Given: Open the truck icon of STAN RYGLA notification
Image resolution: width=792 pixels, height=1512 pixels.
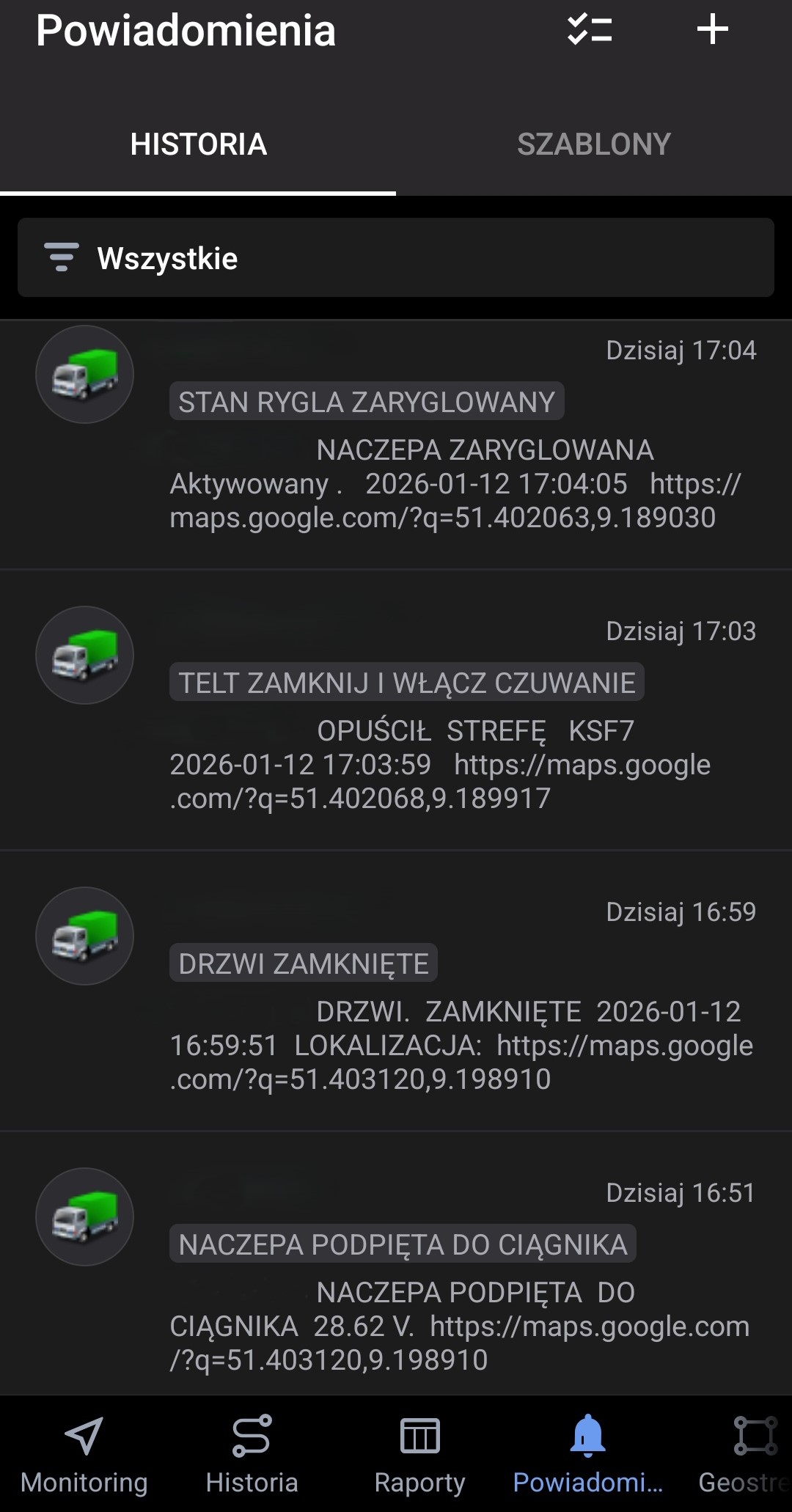Looking at the screenshot, I should click(84, 375).
